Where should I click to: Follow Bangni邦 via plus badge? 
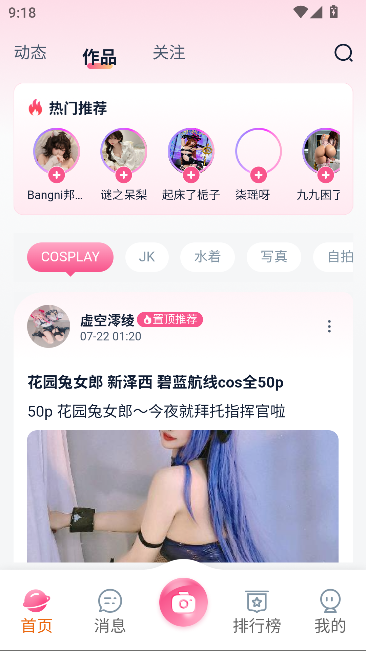point(56,175)
